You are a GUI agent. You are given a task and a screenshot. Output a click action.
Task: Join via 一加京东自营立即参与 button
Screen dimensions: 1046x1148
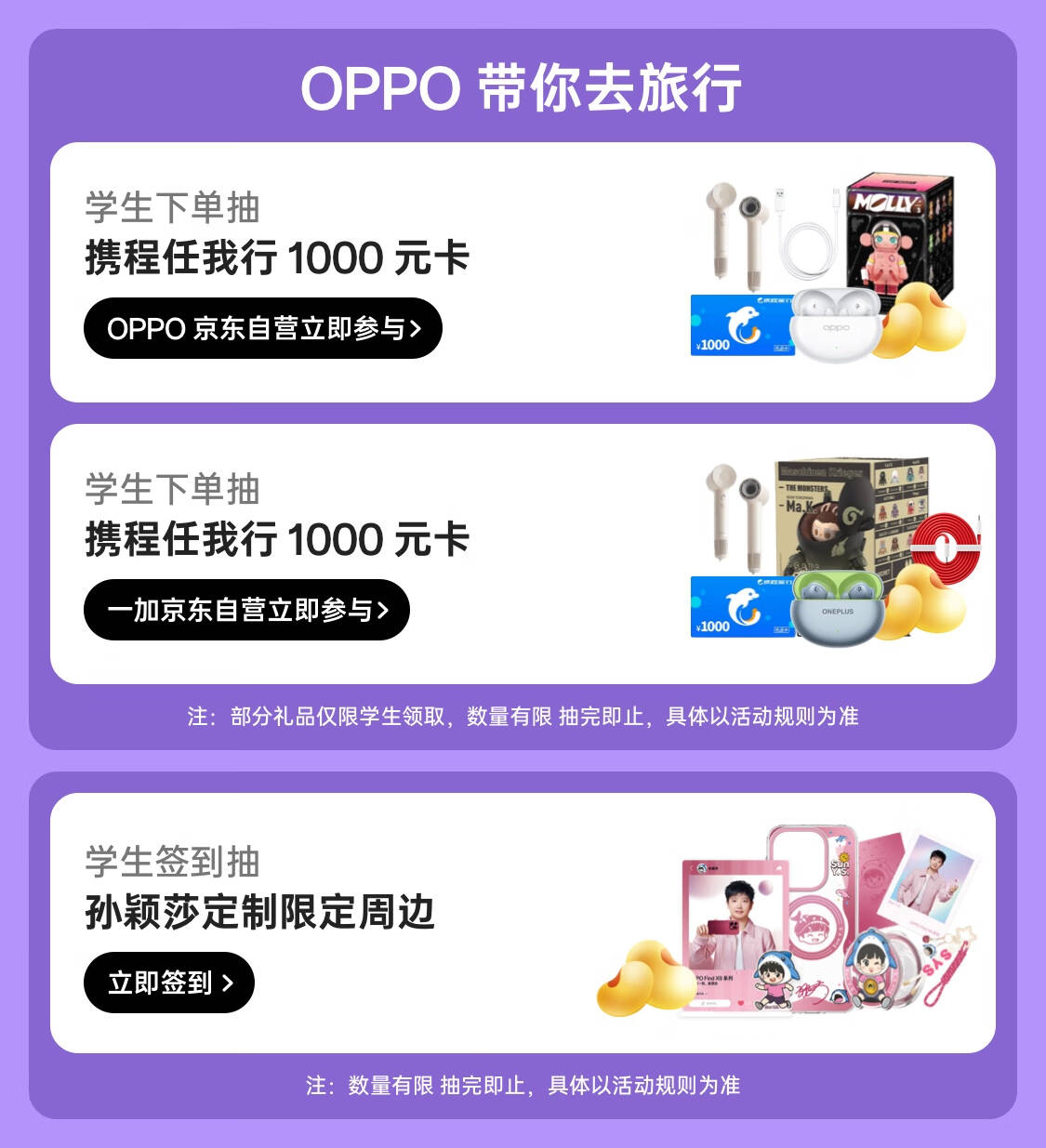(246, 610)
